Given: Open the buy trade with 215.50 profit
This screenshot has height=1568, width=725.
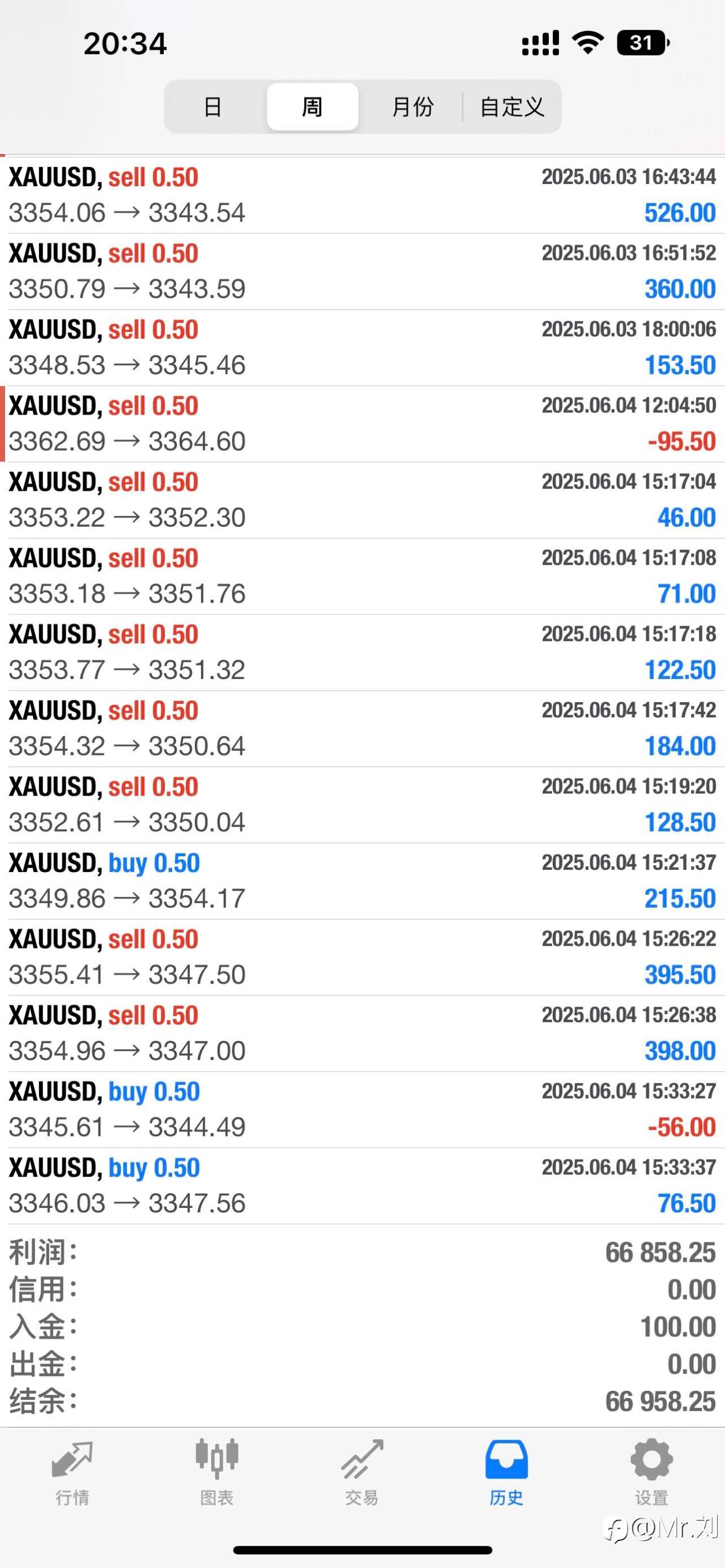Looking at the screenshot, I should coord(362,881).
